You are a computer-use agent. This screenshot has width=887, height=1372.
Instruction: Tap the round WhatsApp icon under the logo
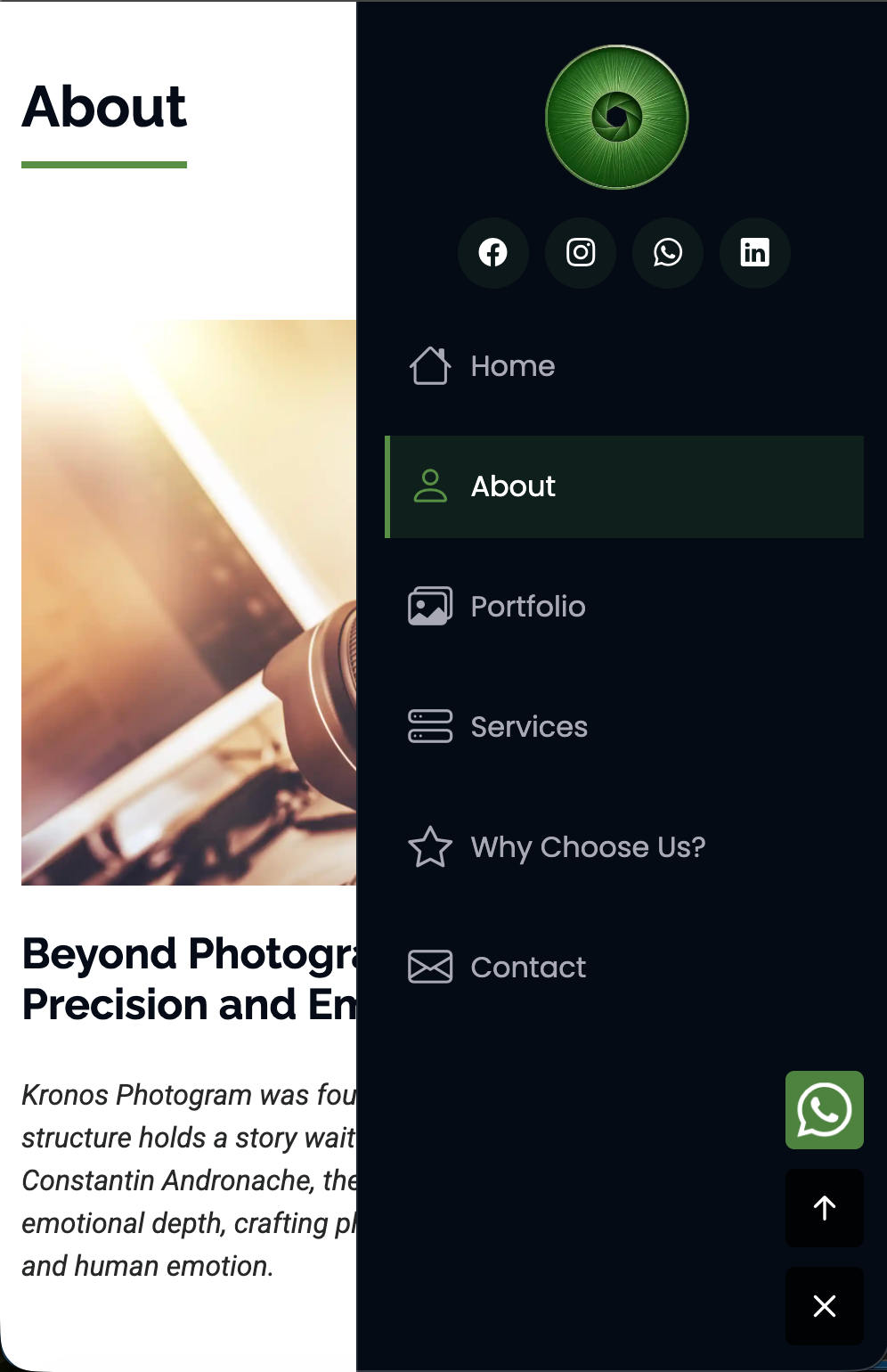click(x=667, y=253)
